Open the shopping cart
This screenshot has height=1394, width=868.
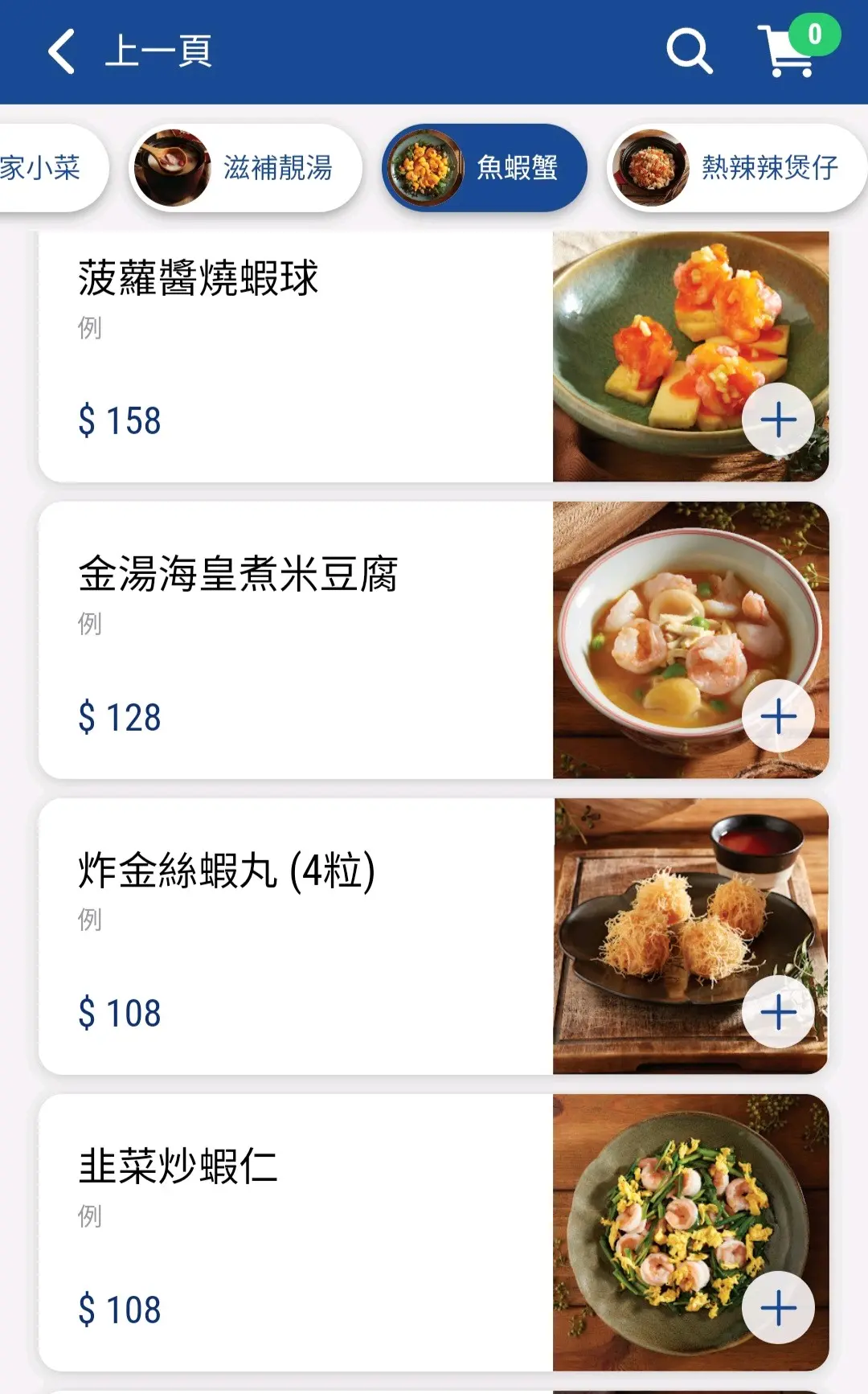click(789, 51)
